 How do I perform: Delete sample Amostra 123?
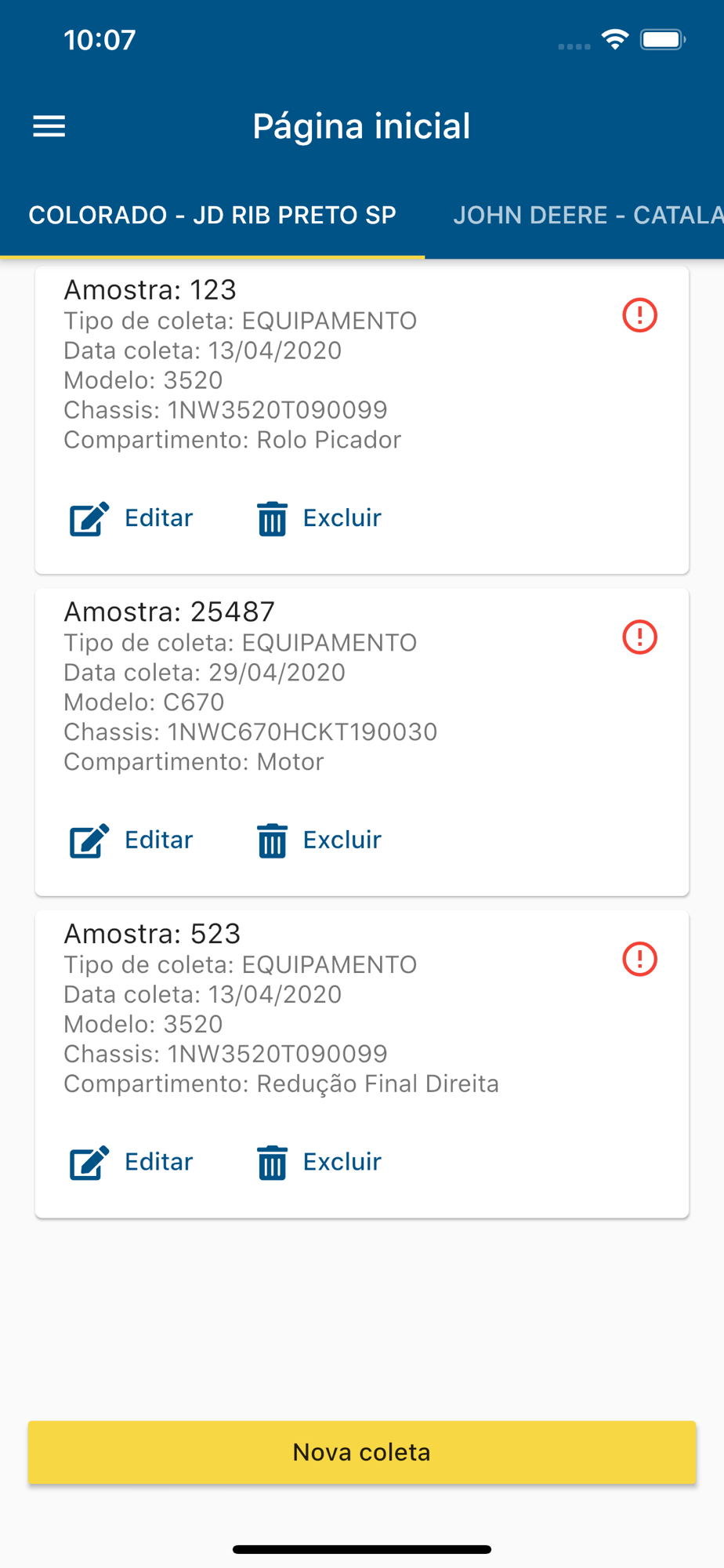point(319,518)
